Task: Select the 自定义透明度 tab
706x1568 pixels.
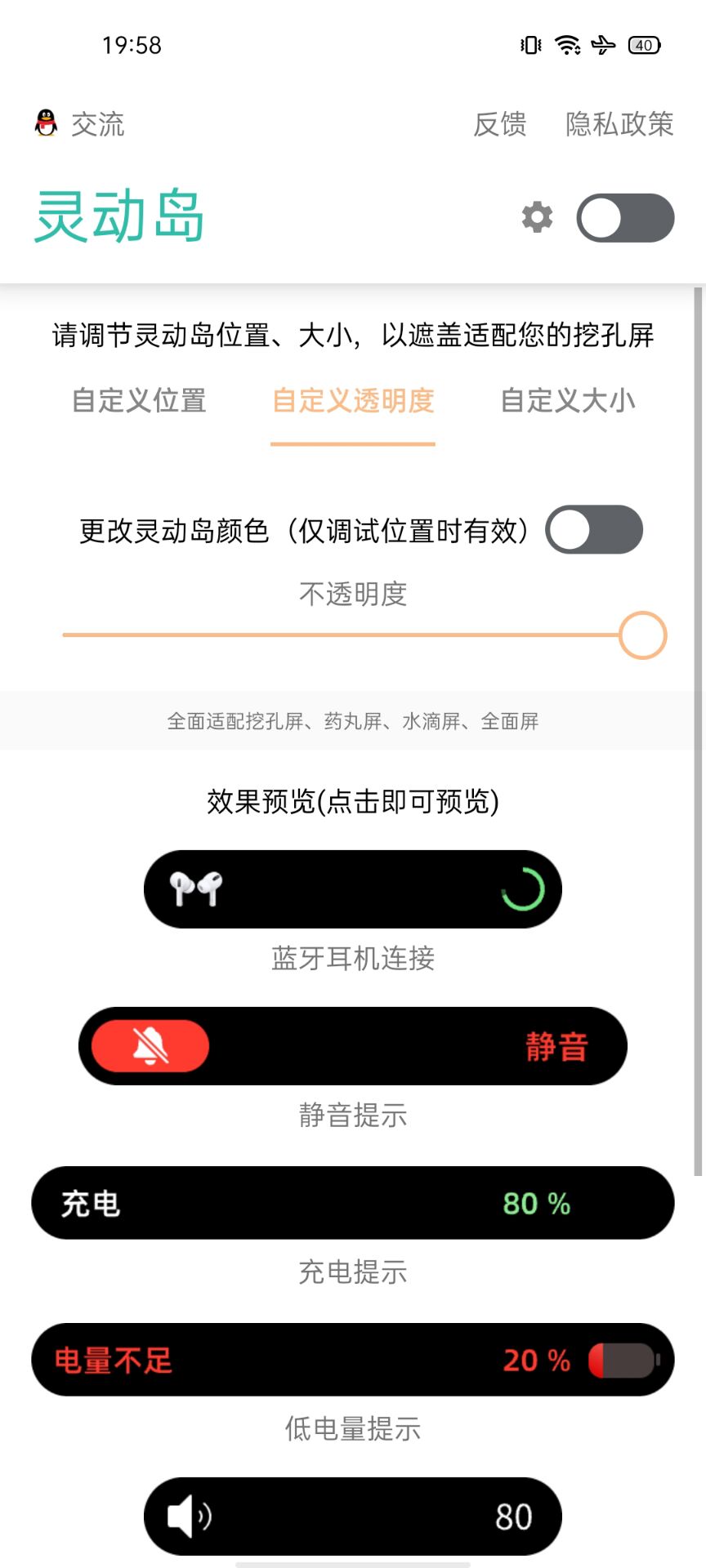Action: (x=353, y=401)
